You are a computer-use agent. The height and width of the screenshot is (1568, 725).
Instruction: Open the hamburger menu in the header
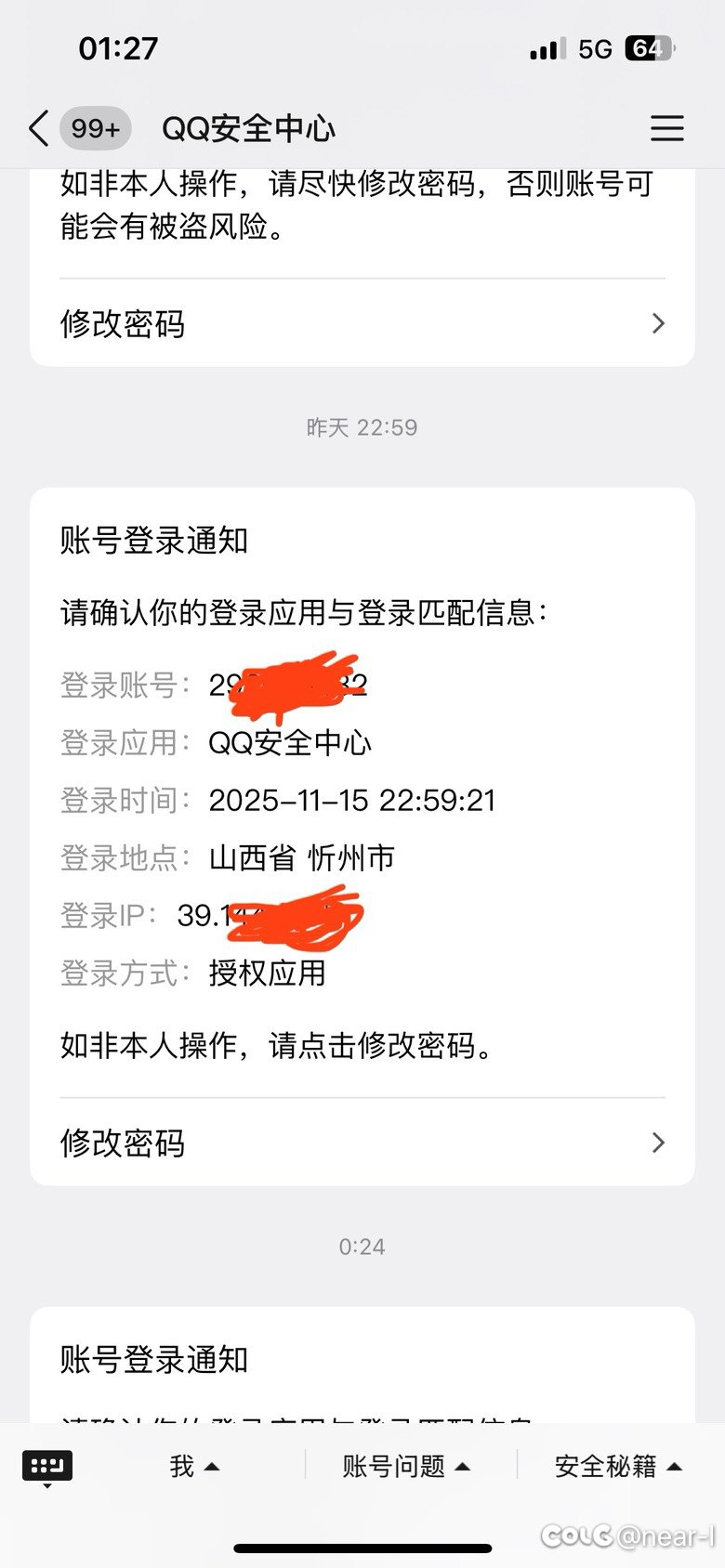click(x=666, y=128)
